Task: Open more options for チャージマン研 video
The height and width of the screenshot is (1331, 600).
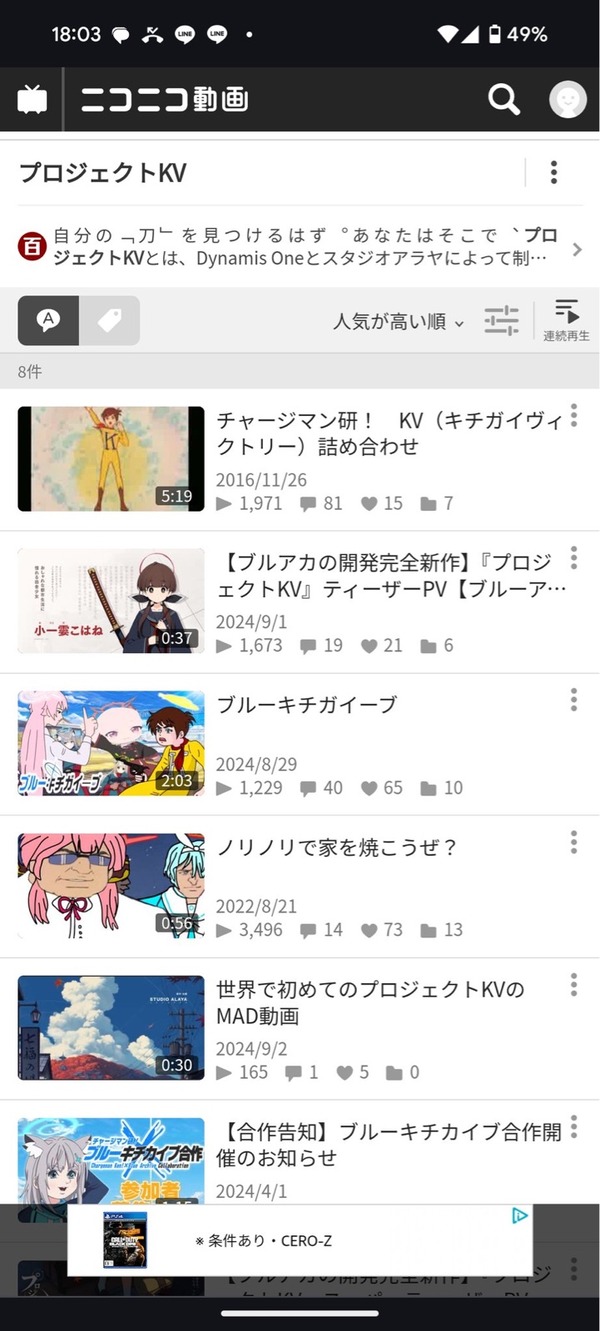Action: (574, 414)
